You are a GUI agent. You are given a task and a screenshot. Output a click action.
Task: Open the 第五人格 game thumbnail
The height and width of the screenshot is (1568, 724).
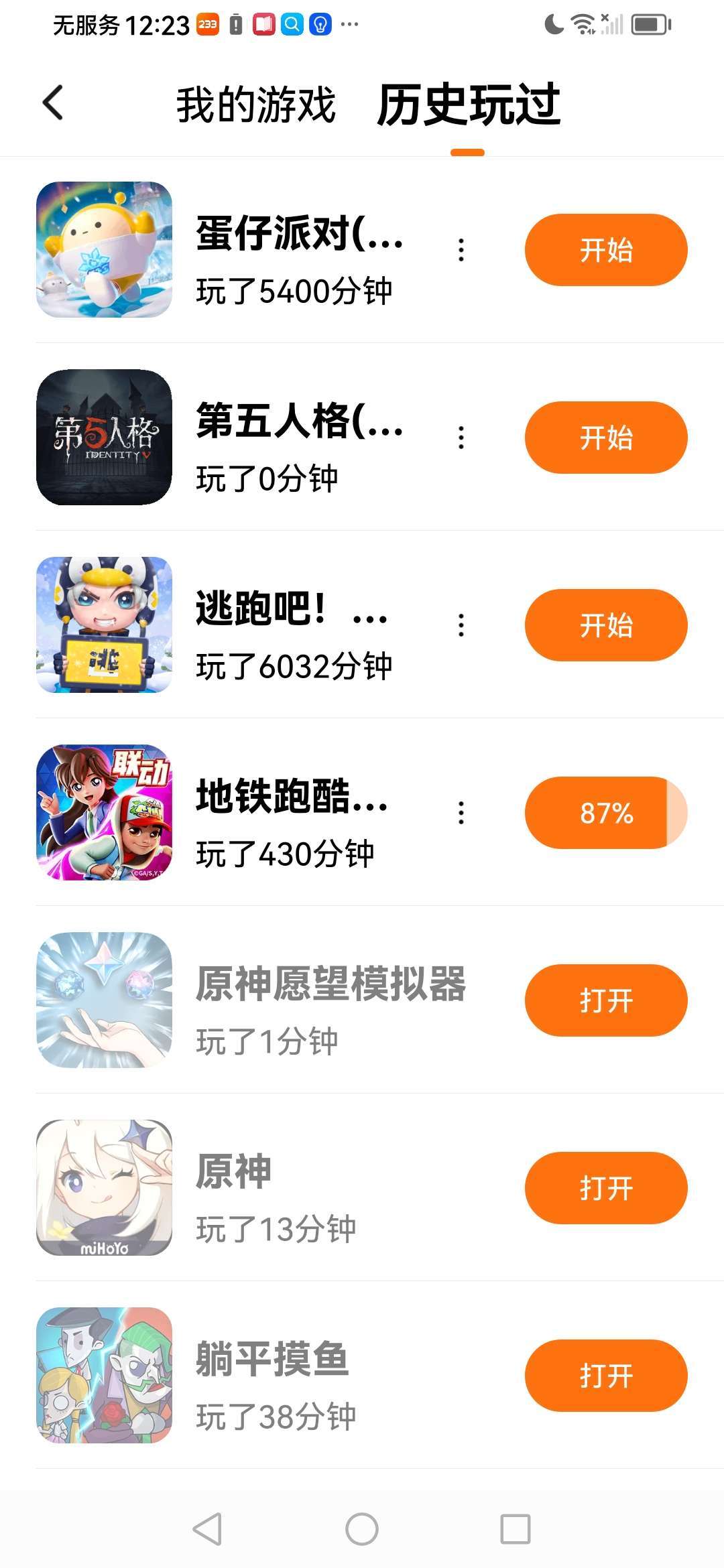point(104,437)
